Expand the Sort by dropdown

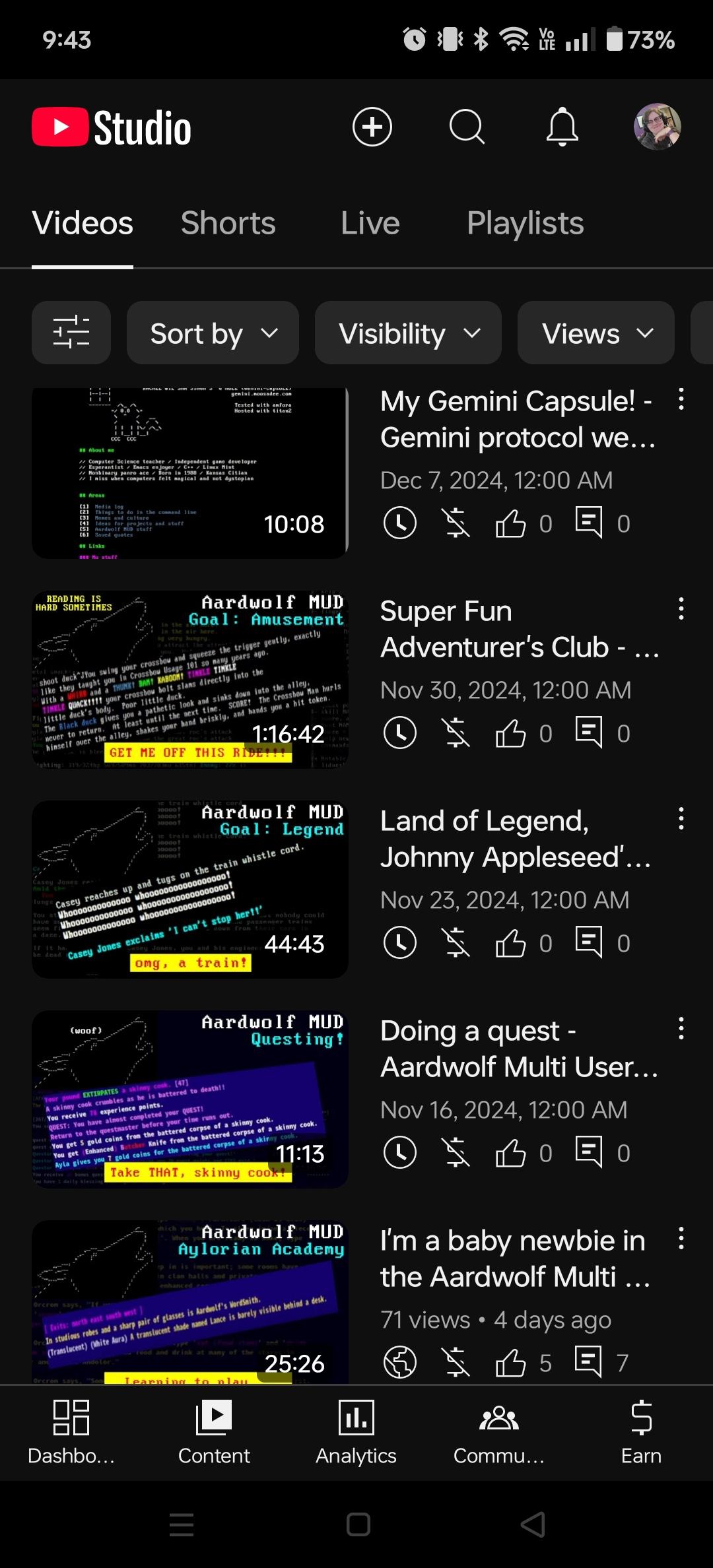(x=213, y=333)
